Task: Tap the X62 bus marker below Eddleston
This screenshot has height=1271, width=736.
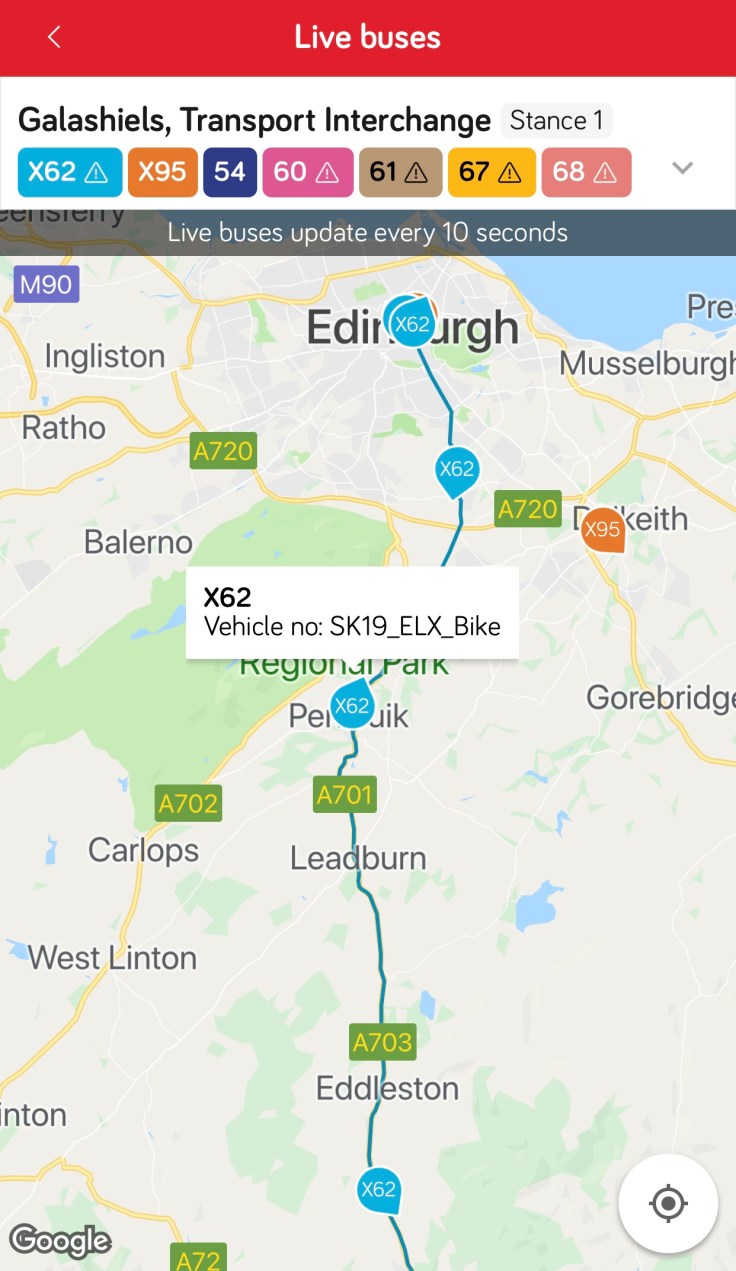Action: (x=378, y=1189)
